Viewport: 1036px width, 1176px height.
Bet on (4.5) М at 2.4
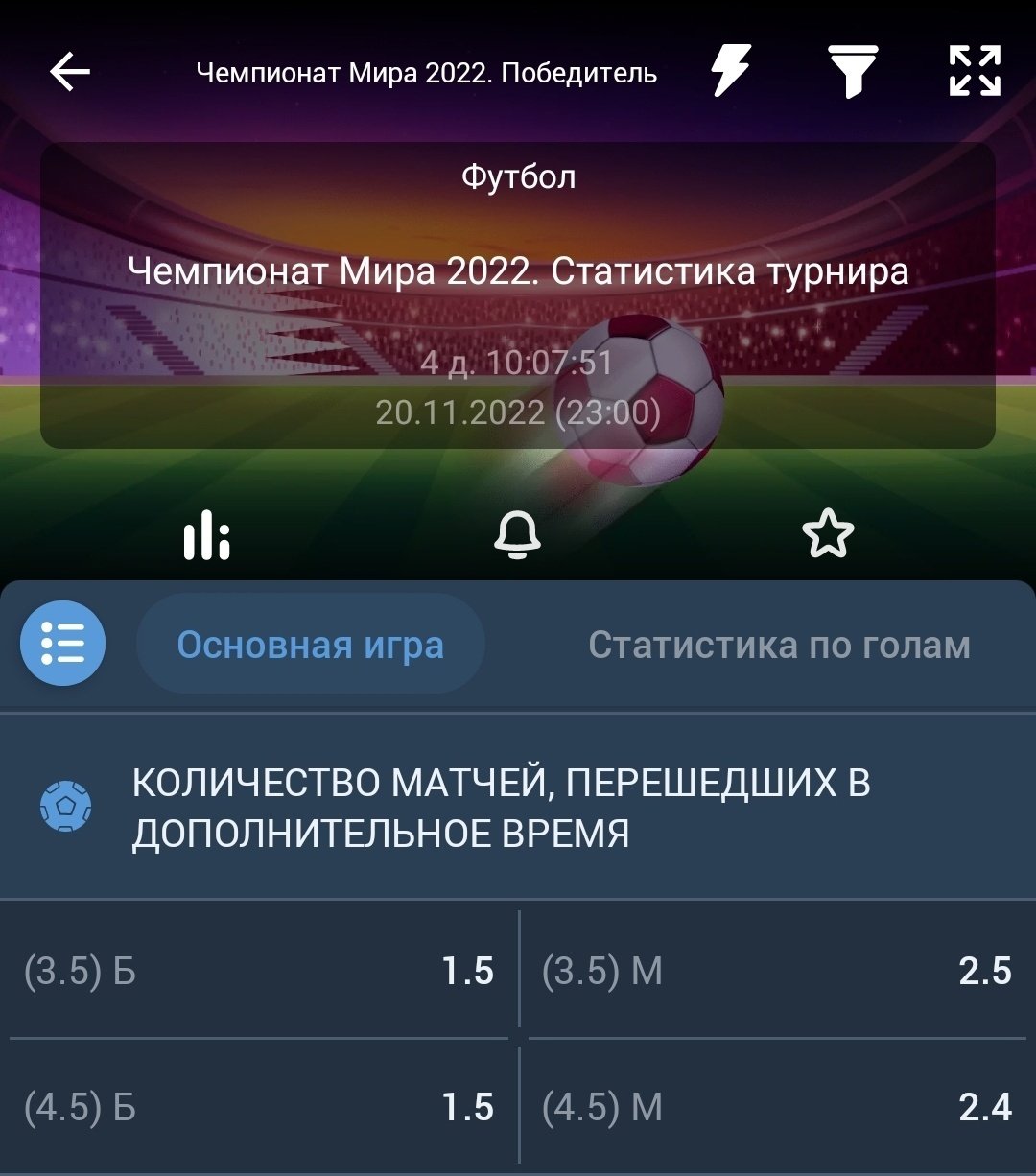tap(777, 1107)
